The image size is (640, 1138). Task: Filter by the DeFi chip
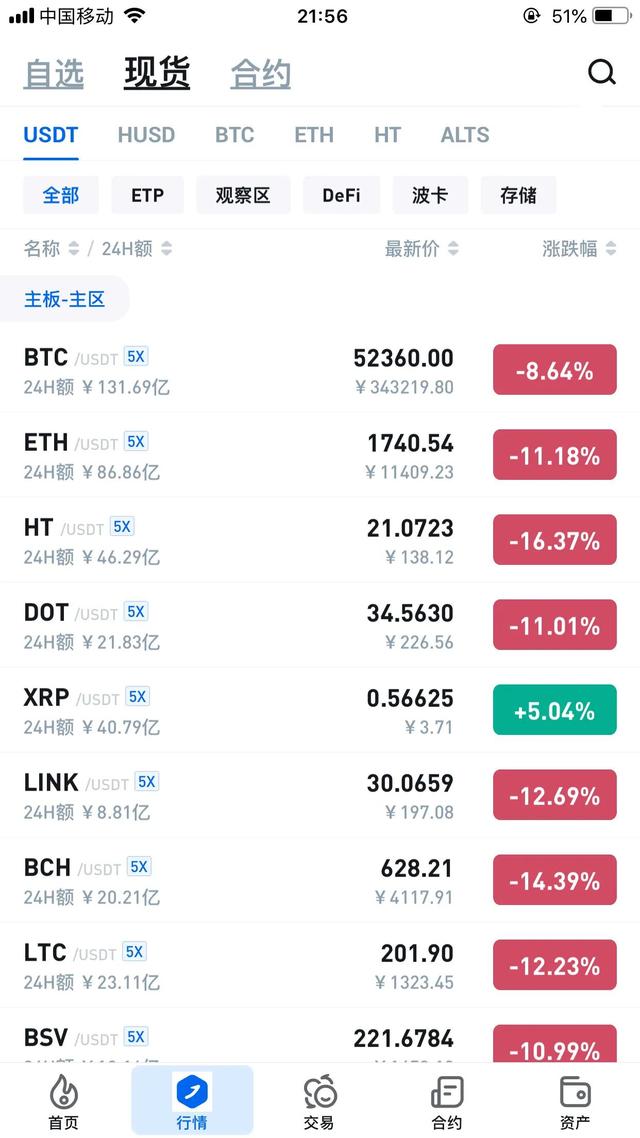[341, 195]
